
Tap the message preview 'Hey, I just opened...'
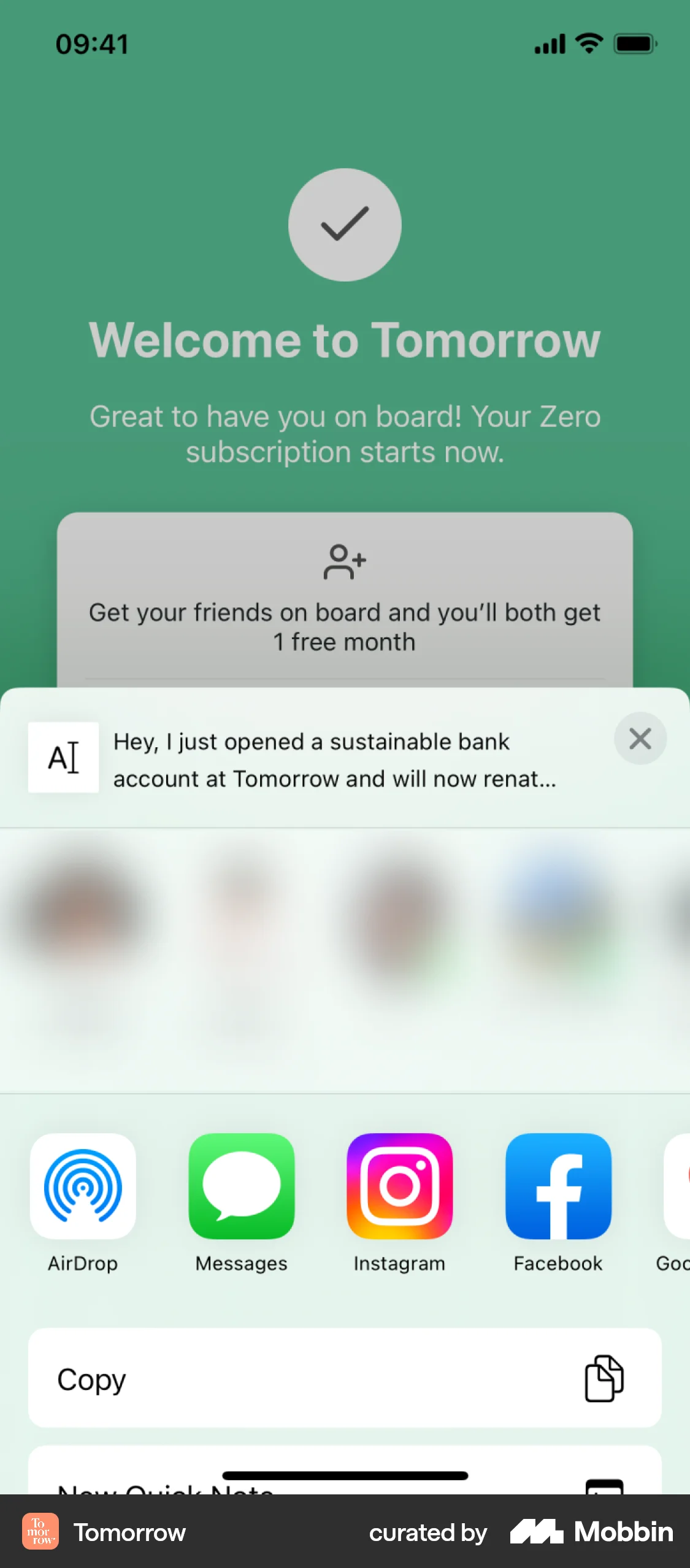(334, 759)
